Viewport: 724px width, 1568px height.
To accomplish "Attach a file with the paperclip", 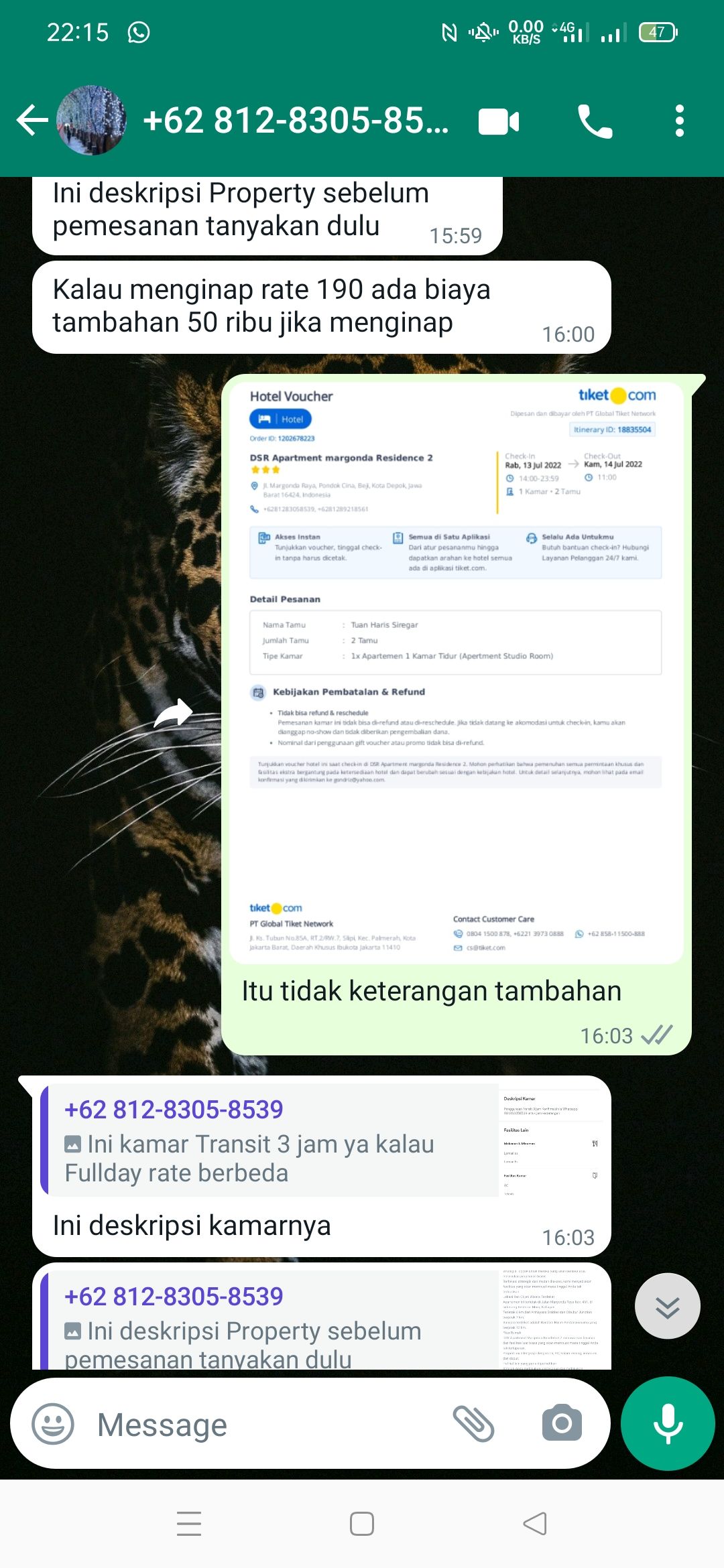I will (474, 1424).
